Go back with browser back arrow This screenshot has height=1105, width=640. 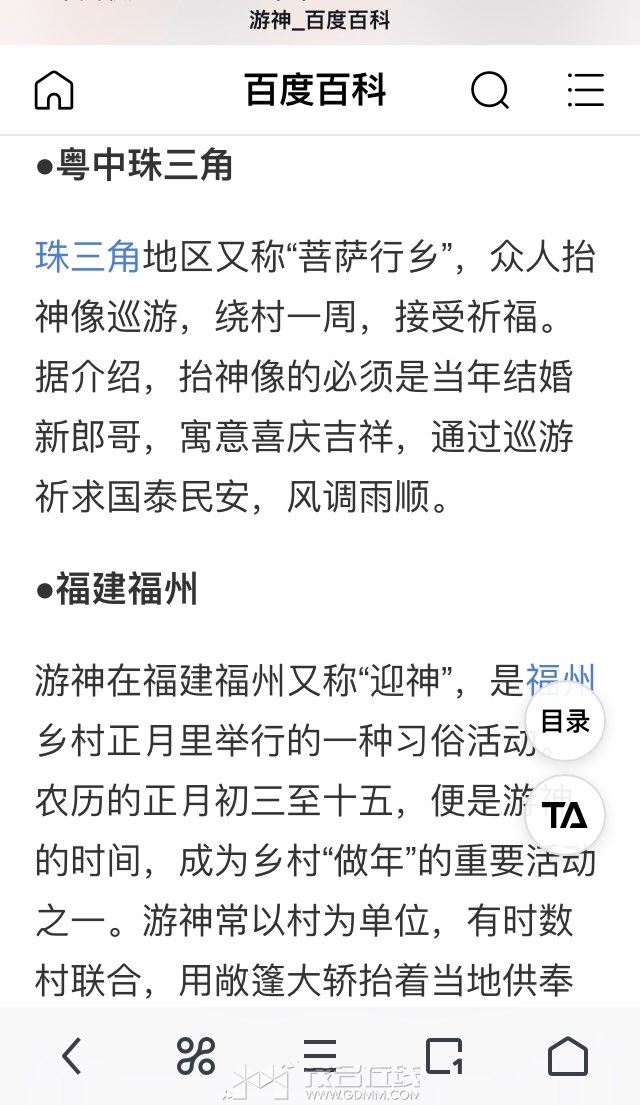pyautogui.click(x=72, y=1056)
